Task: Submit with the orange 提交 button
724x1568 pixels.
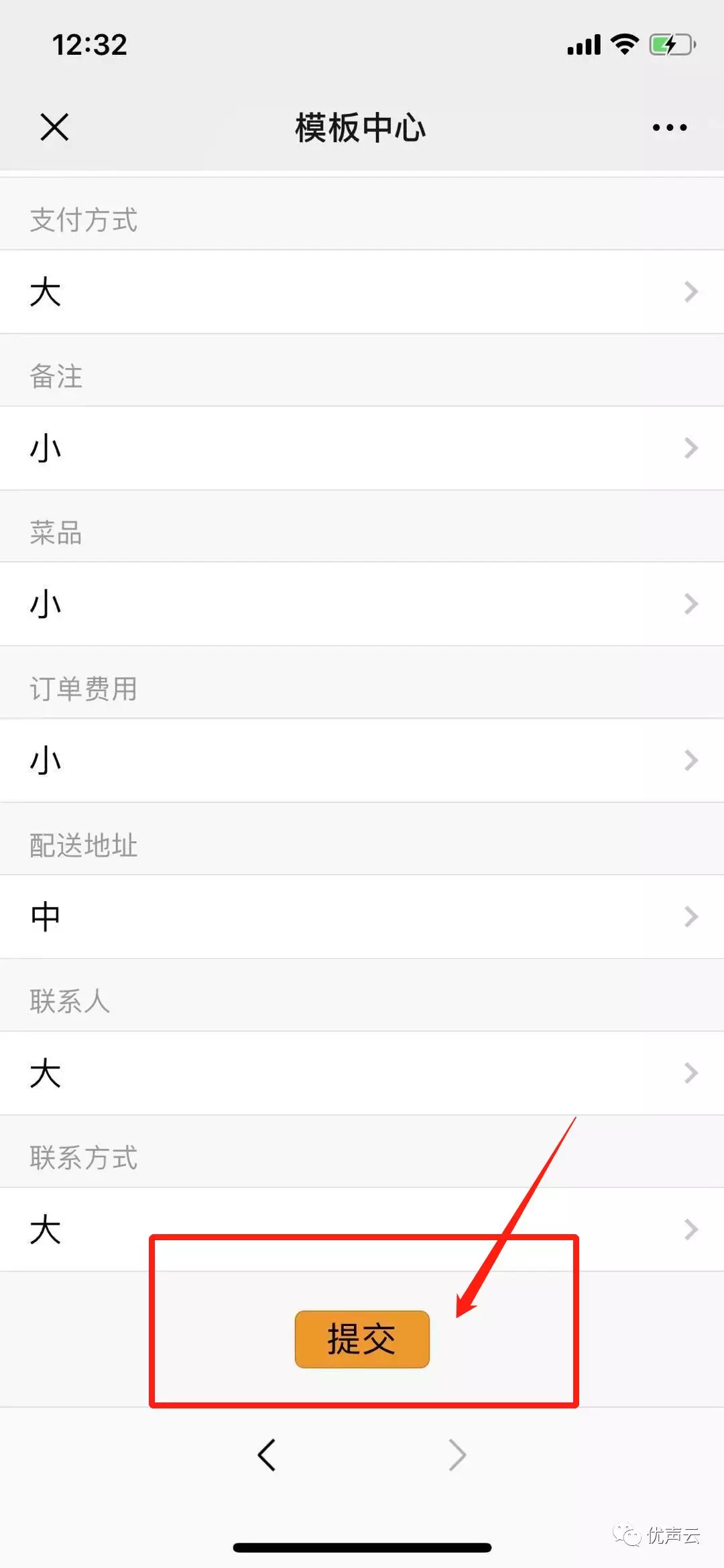Action: point(362,1339)
